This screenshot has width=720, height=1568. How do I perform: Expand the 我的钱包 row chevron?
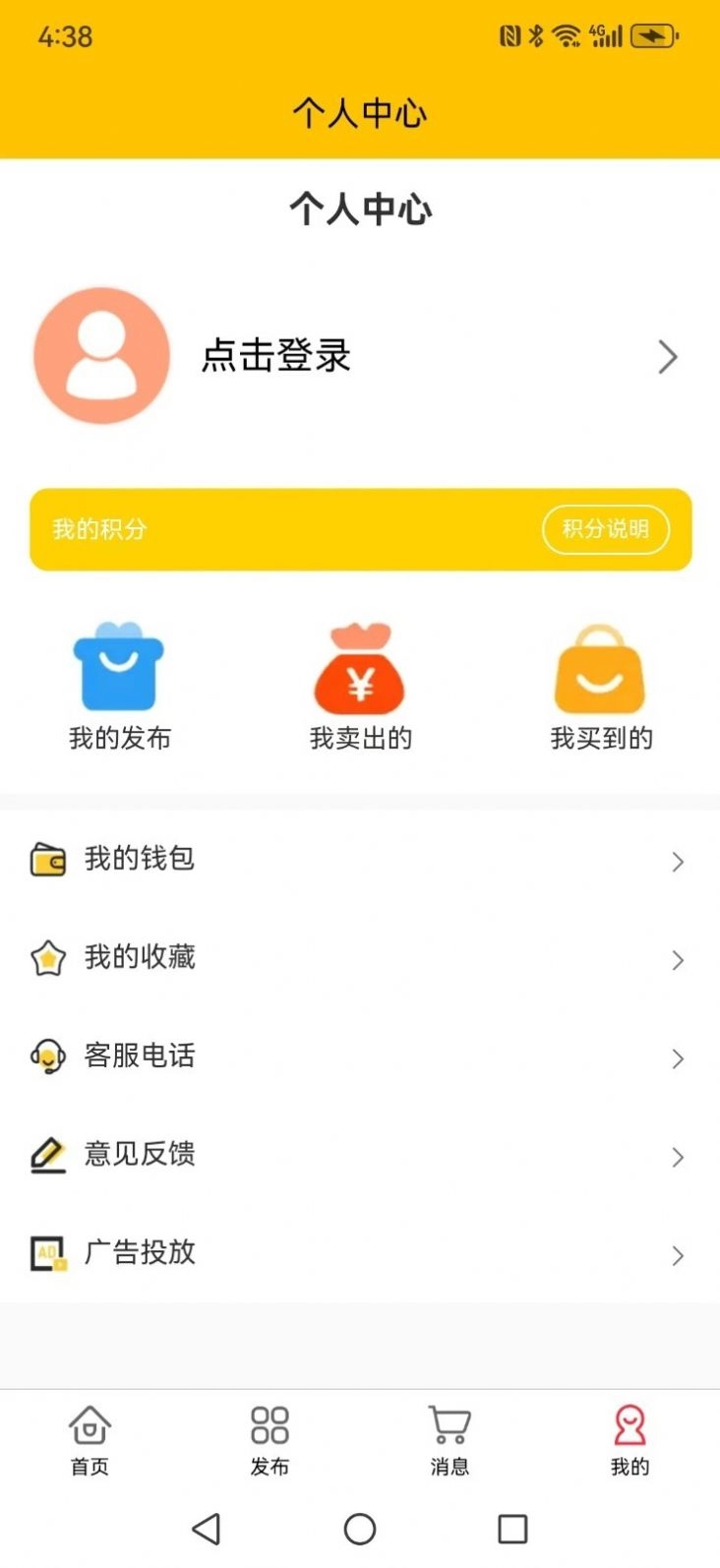pyautogui.click(x=678, y=862)
